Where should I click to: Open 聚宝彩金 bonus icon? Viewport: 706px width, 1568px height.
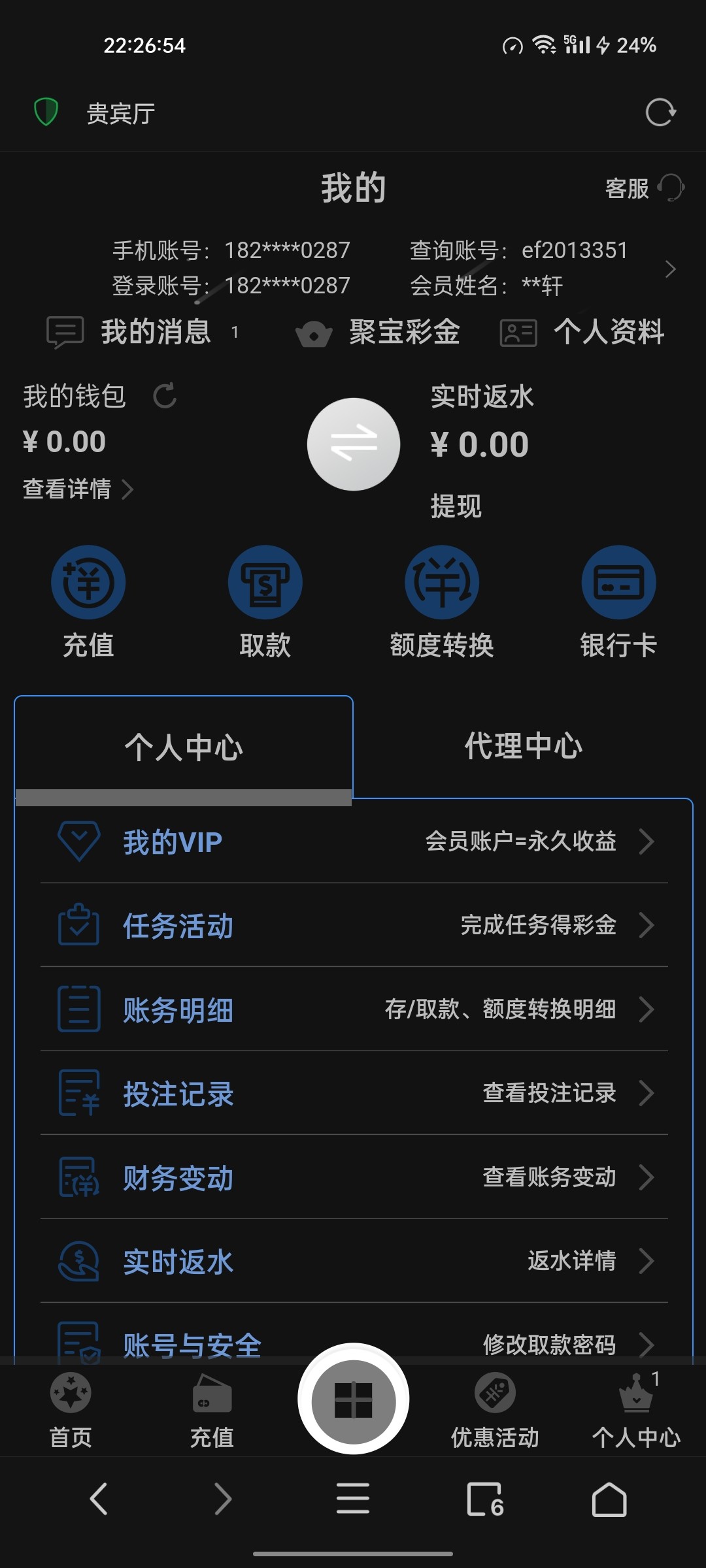click(313, 332)
